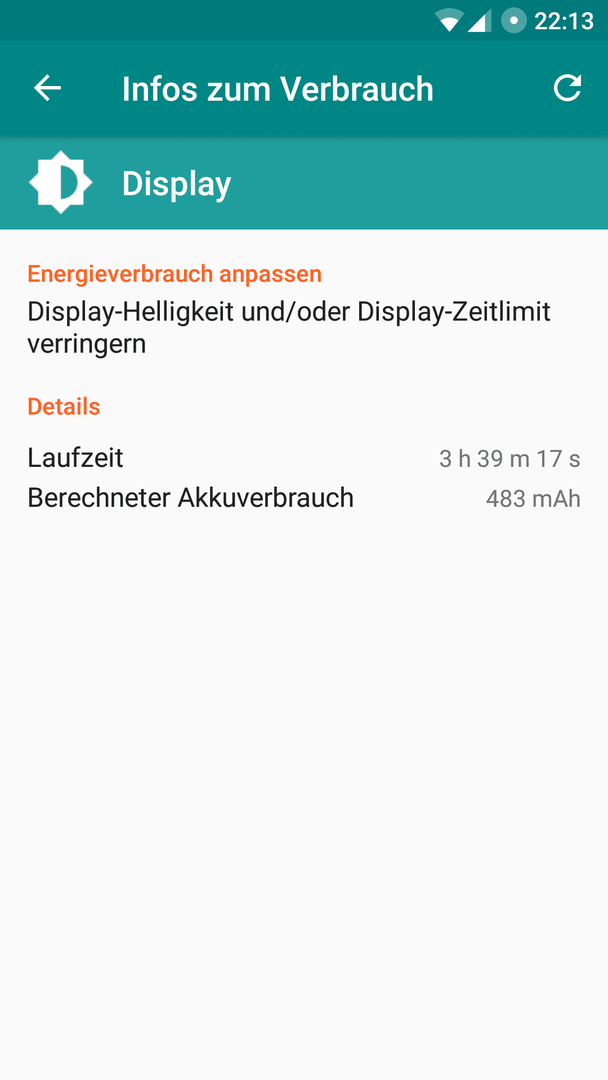Refresh the battery usage info
The image size is (608, 1080).
pos(567,88)
